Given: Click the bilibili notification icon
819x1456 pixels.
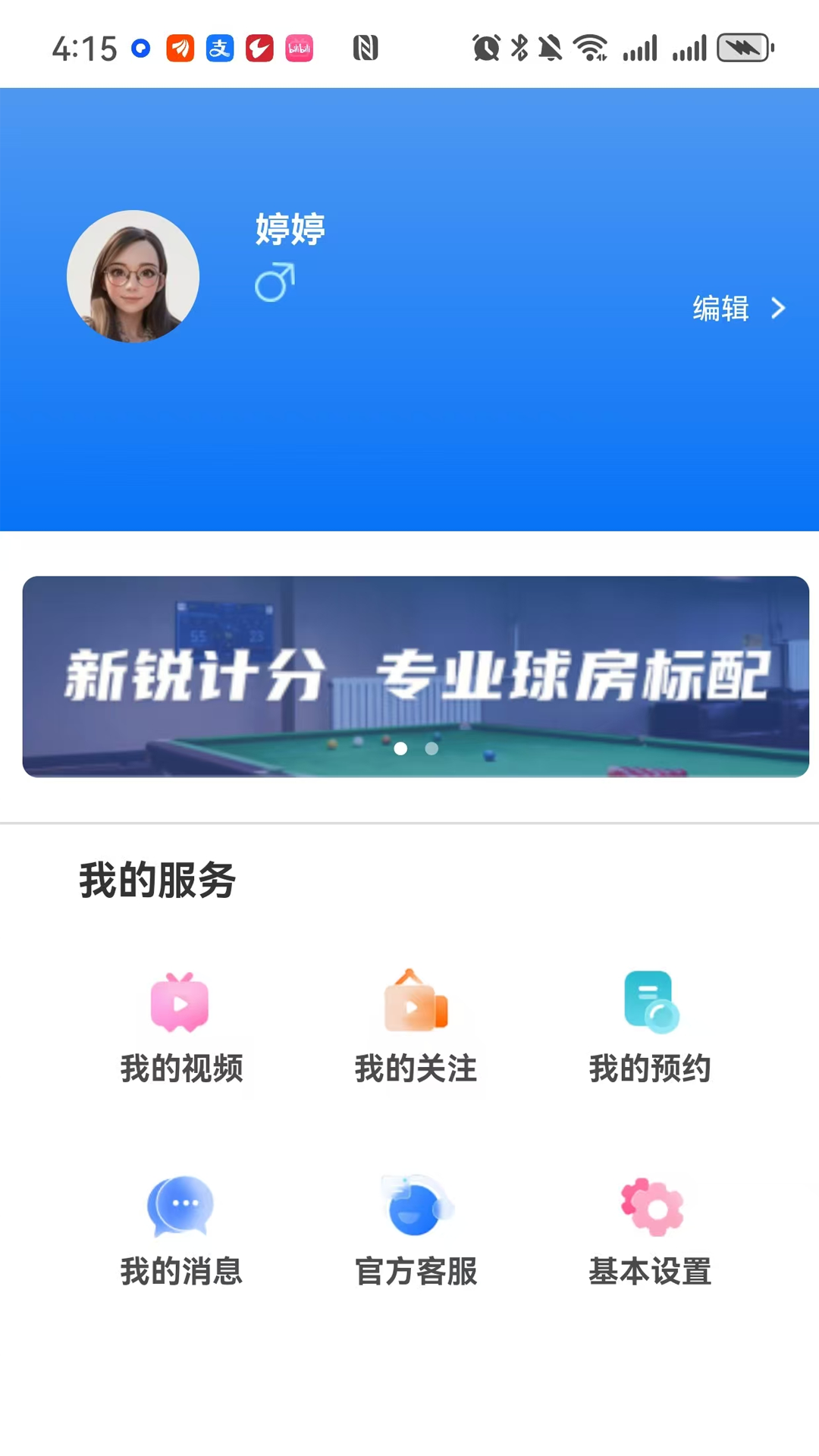Looking at the screenshot, I should point(299,49).
